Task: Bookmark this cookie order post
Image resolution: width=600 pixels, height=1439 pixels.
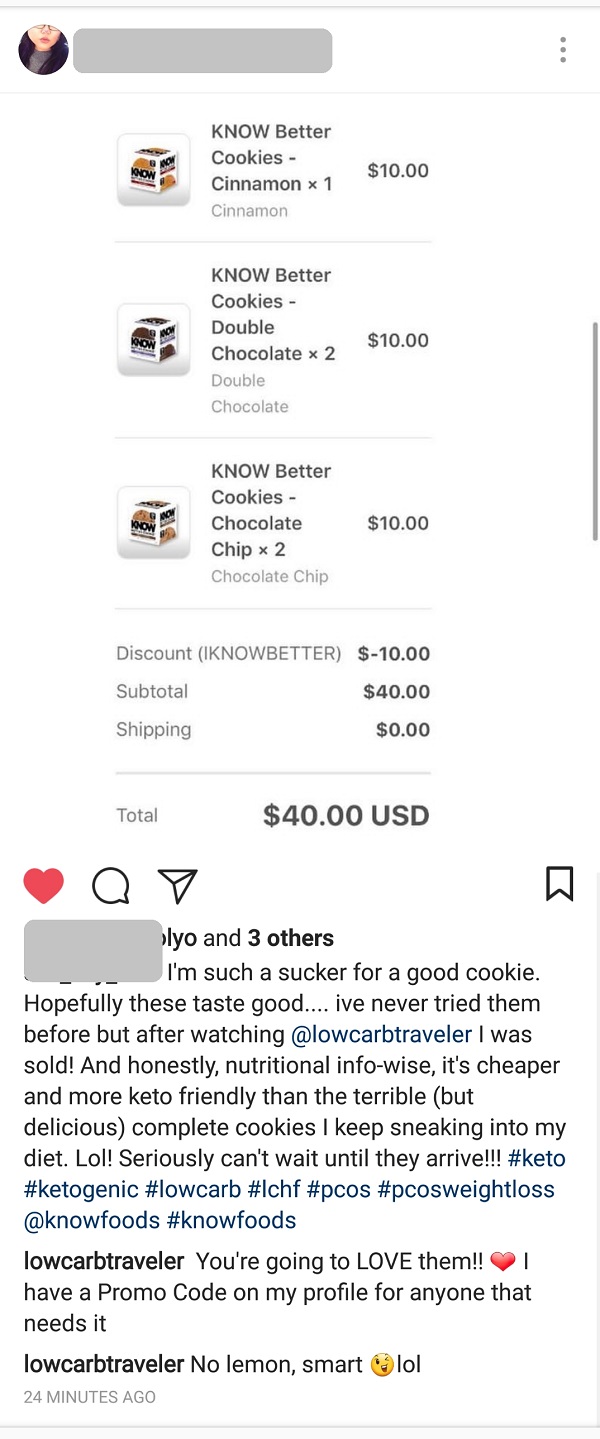Action: (x=559, y=884)
